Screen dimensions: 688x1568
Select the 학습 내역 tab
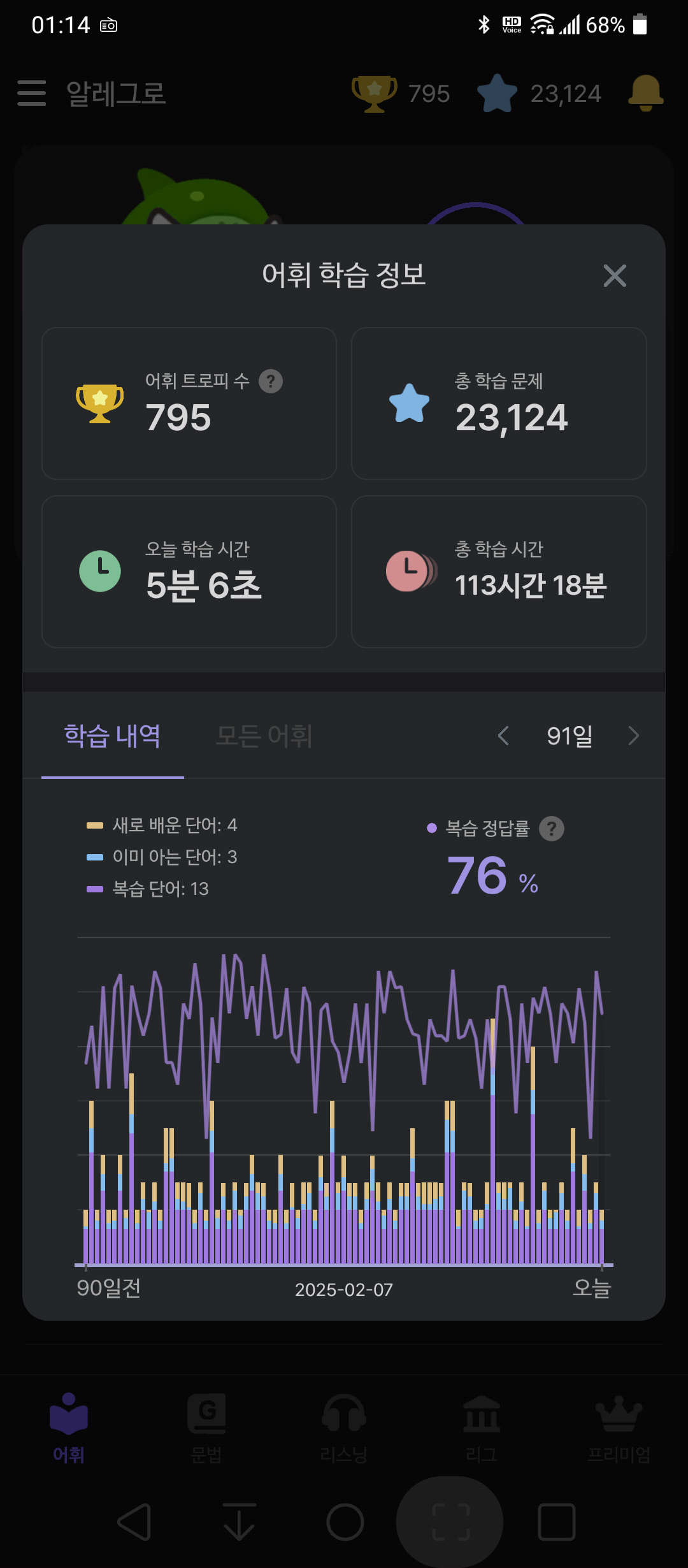pos(112,736)
